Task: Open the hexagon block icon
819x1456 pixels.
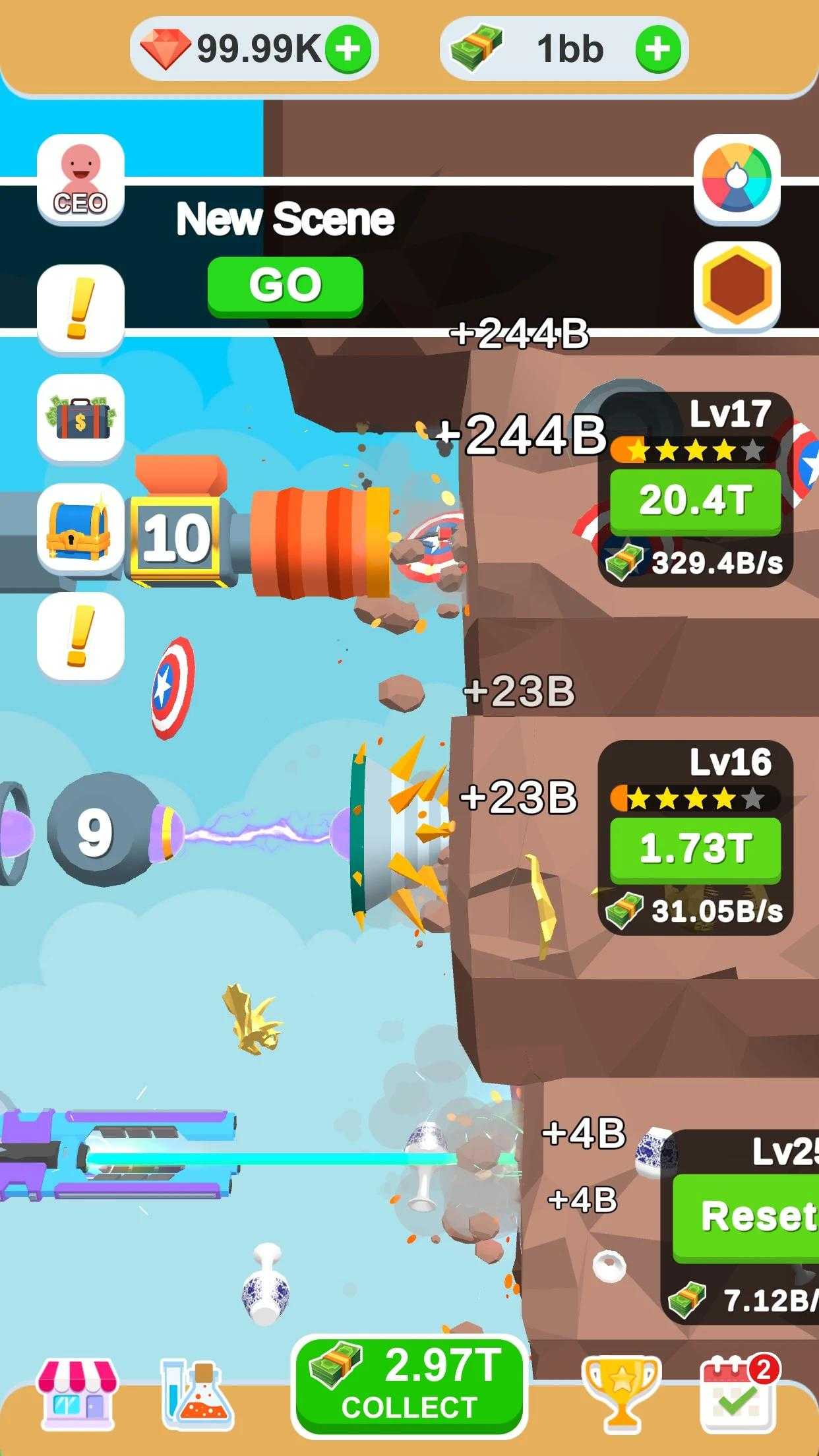Action: pos(737,285)
